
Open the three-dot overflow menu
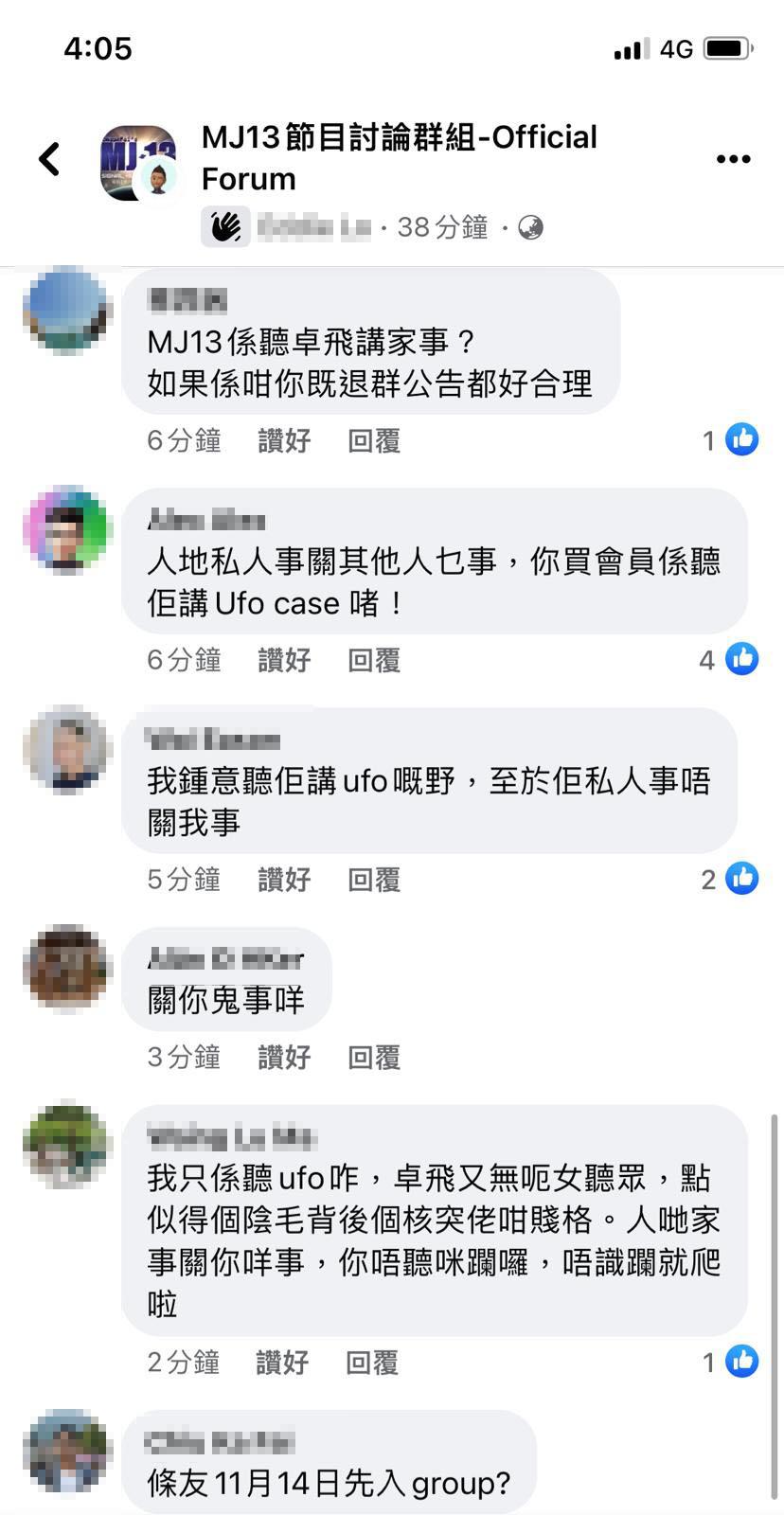click(733, 159)
